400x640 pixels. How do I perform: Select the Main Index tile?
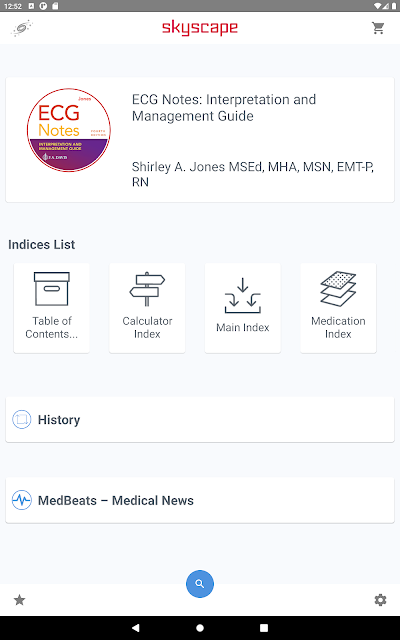coord(242,308)
